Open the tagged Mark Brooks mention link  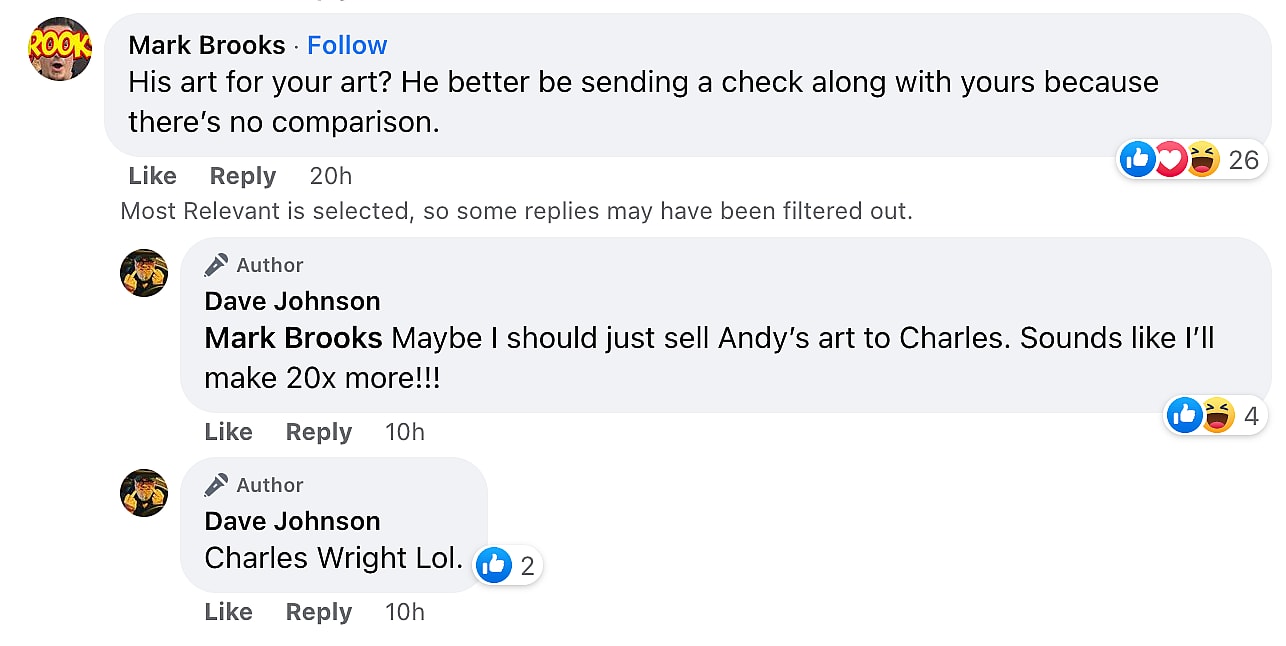(293, 338)
